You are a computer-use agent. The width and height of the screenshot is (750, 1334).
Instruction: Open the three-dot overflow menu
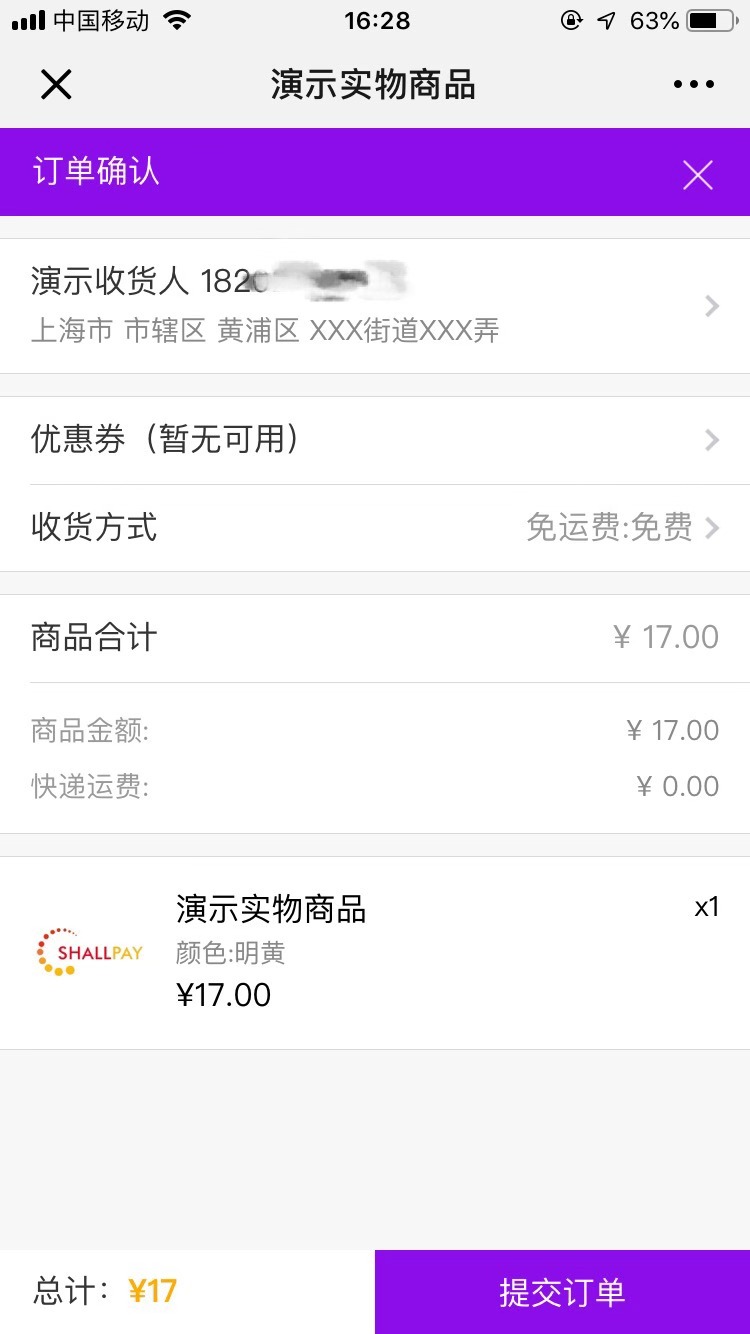point(694,85)
